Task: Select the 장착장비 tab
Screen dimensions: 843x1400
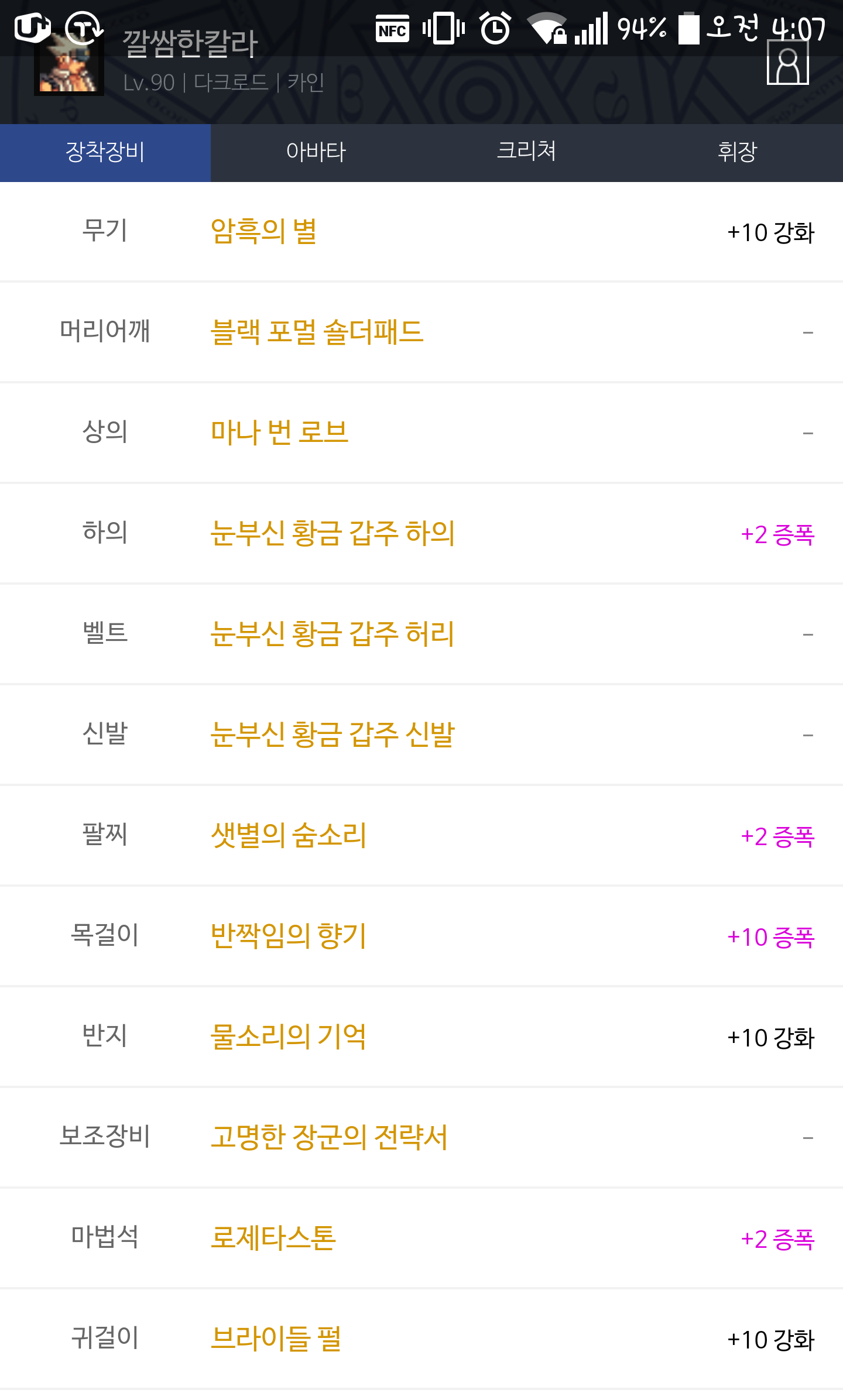Action: 105,152
